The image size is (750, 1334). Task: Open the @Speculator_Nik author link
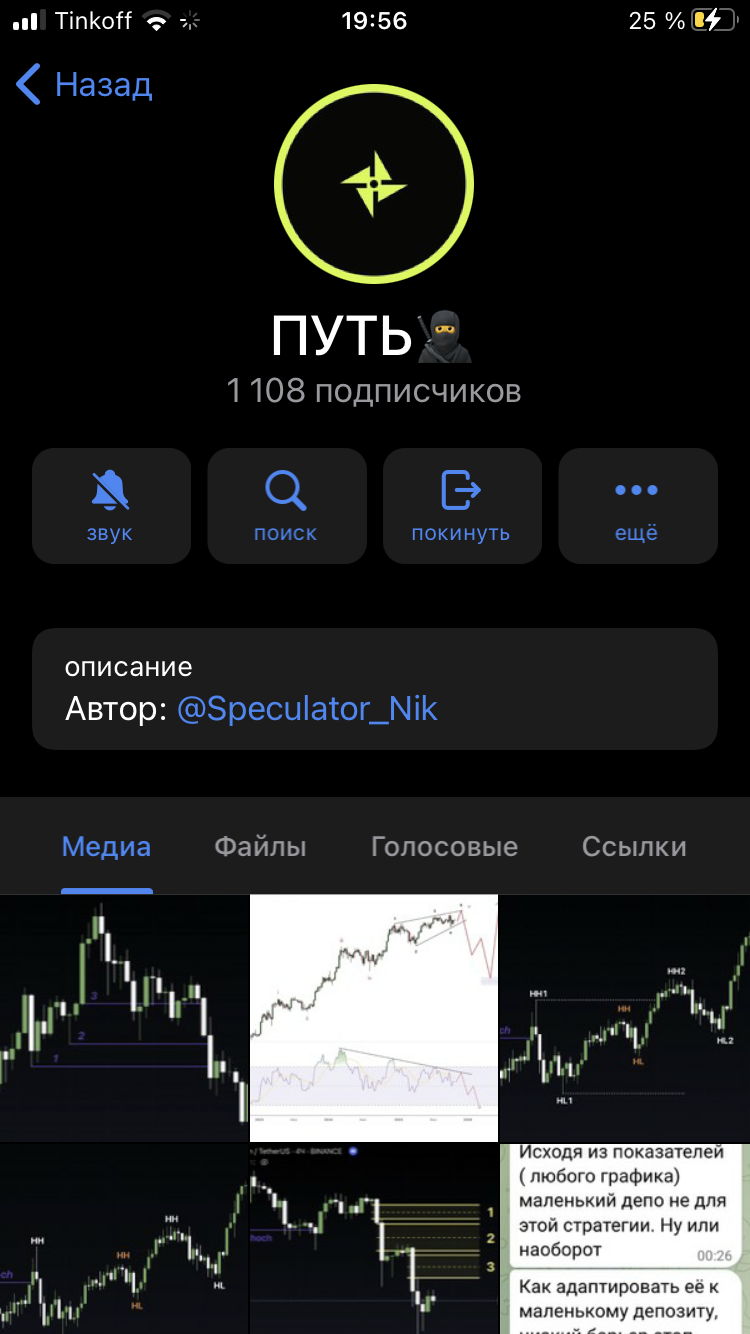[307, 709]
